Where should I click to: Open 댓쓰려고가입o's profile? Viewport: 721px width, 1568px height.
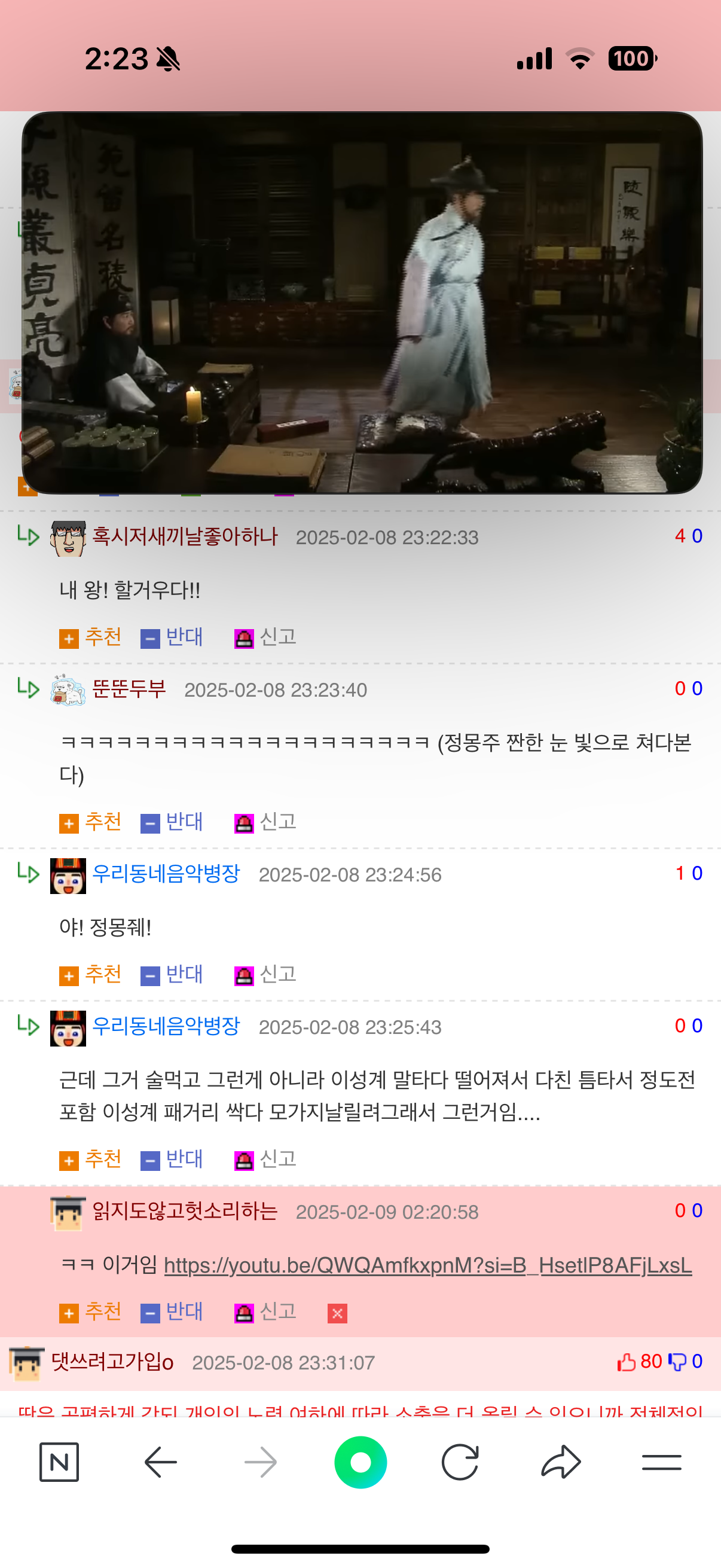(x=112, y=1362)
